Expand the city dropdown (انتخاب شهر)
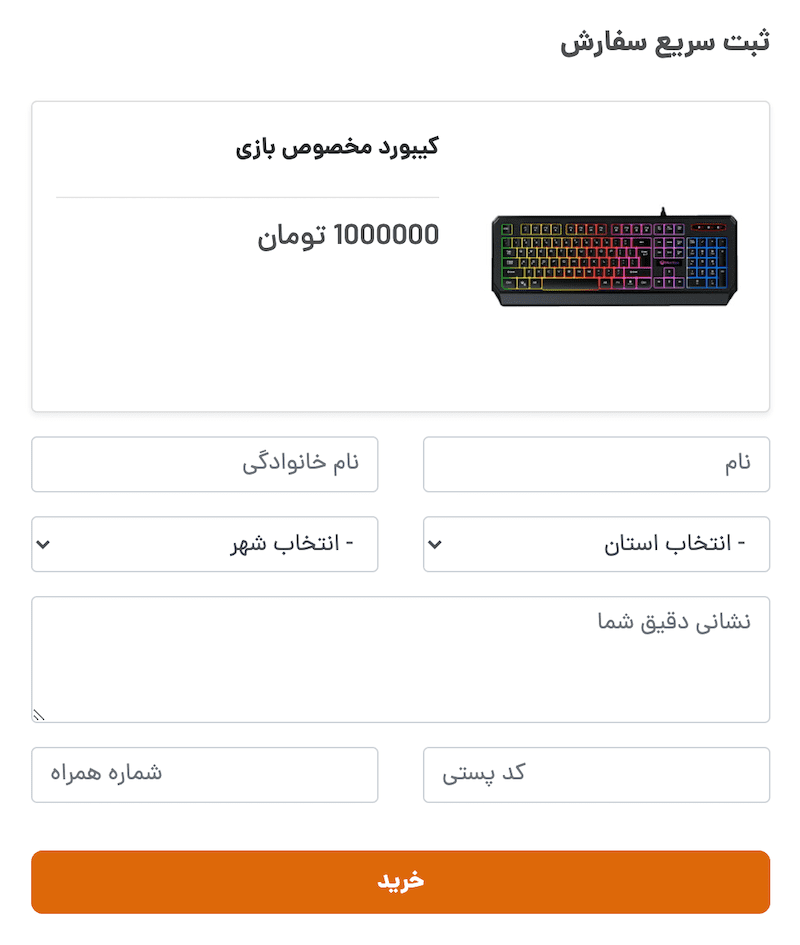This screenshot has width=800, height=945. tap(204, 544)
